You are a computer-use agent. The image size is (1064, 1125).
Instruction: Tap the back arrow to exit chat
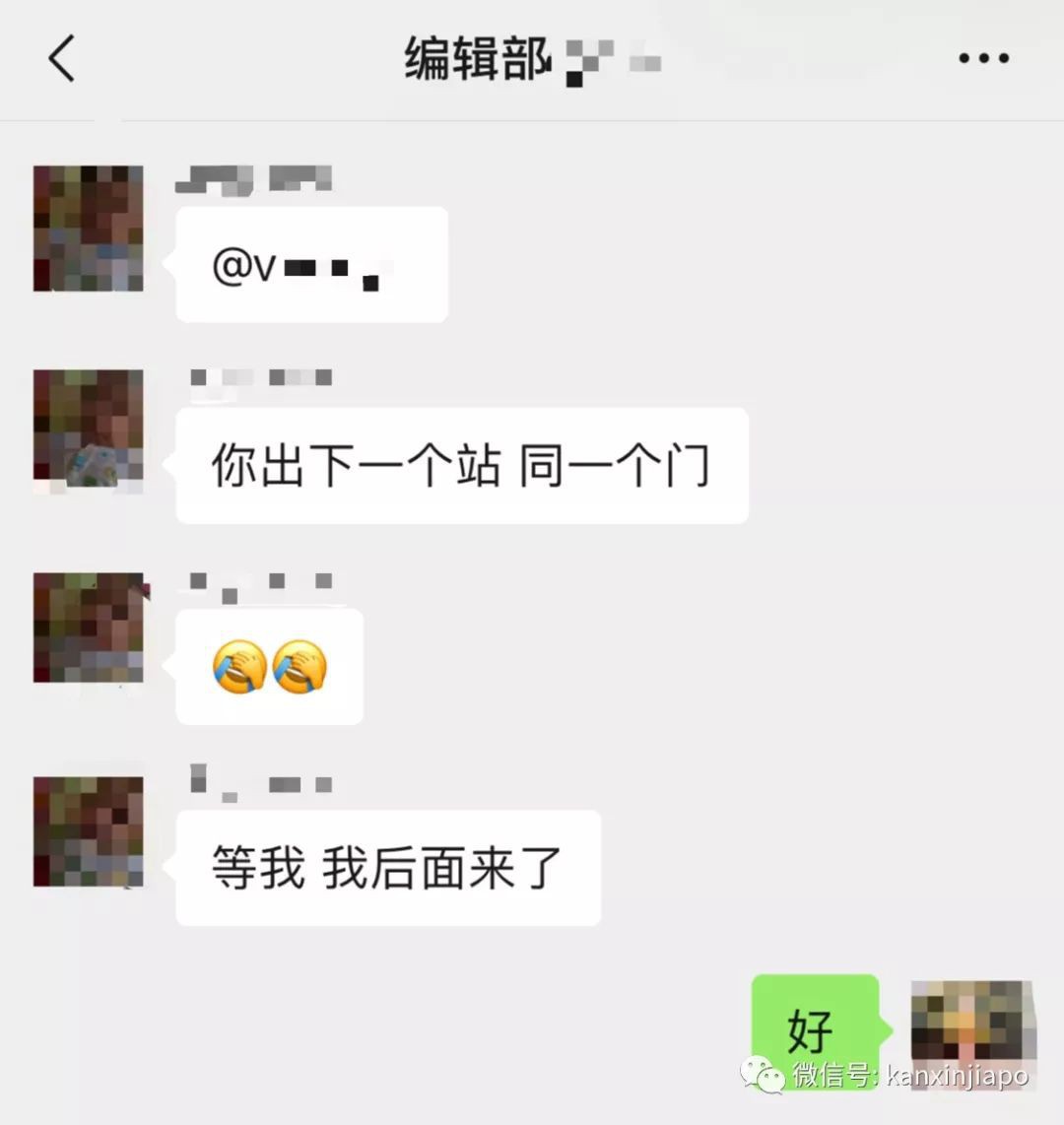pyautogui.click(x=61, y=57)
